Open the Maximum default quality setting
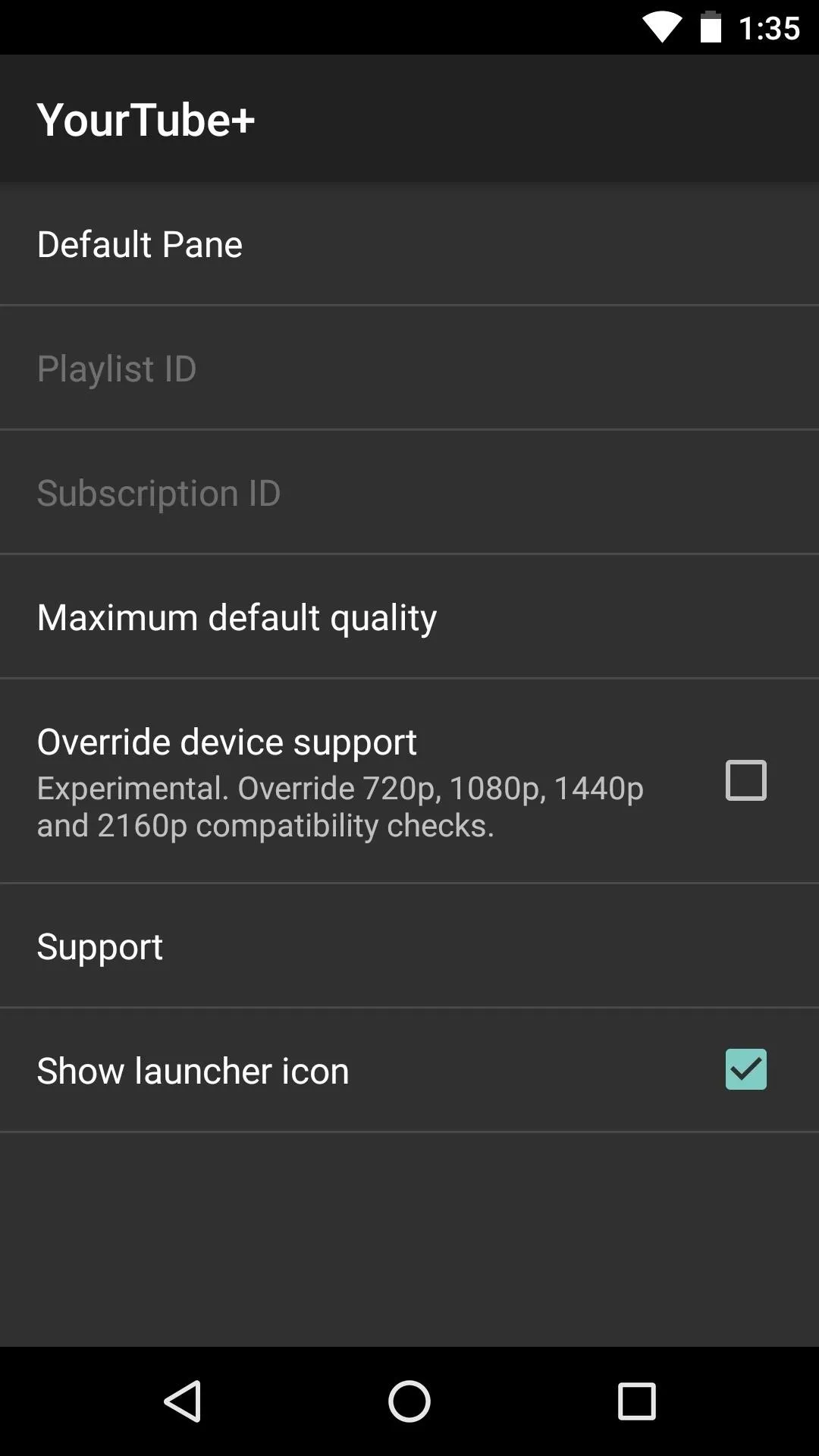Image resolution: width=819 pixels, height=1456 pixels. point(409,617)
